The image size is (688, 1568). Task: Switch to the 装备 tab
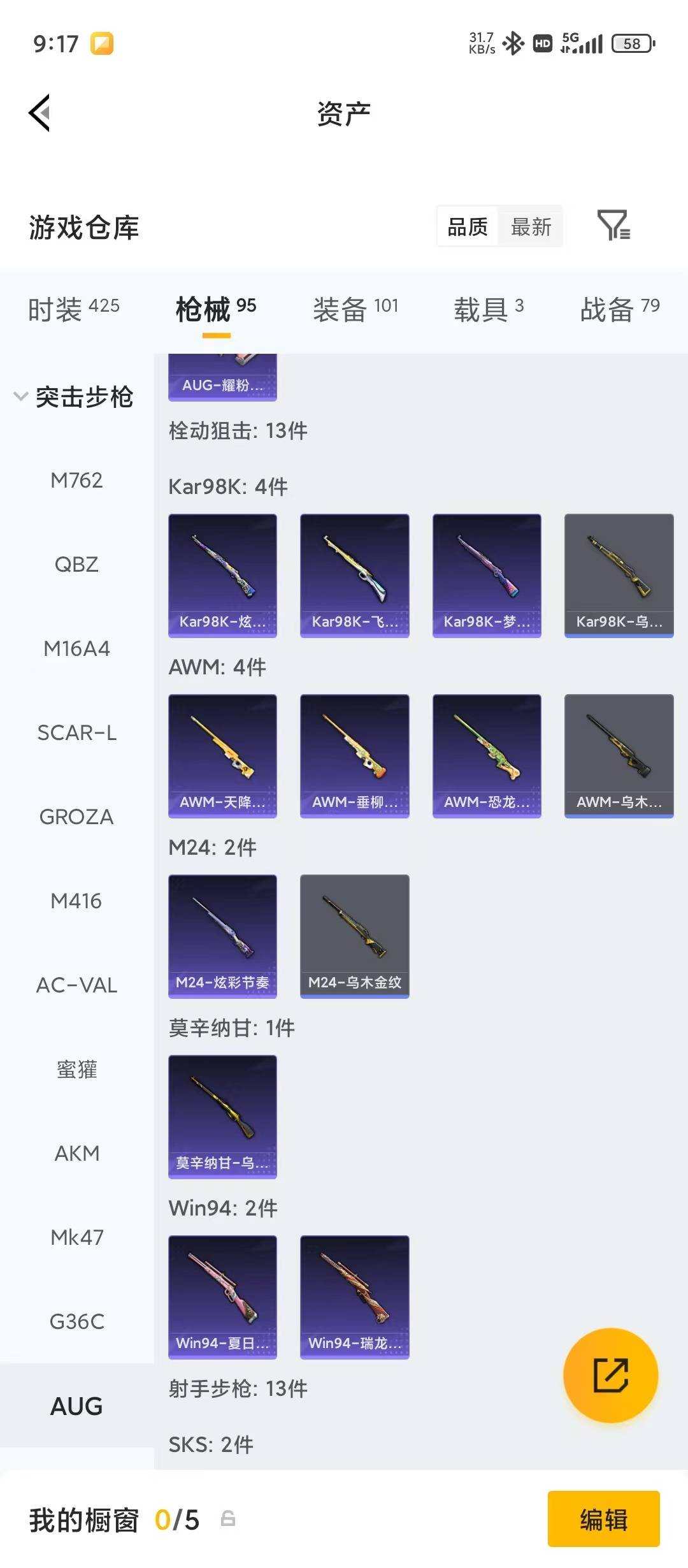coord(355,309)
